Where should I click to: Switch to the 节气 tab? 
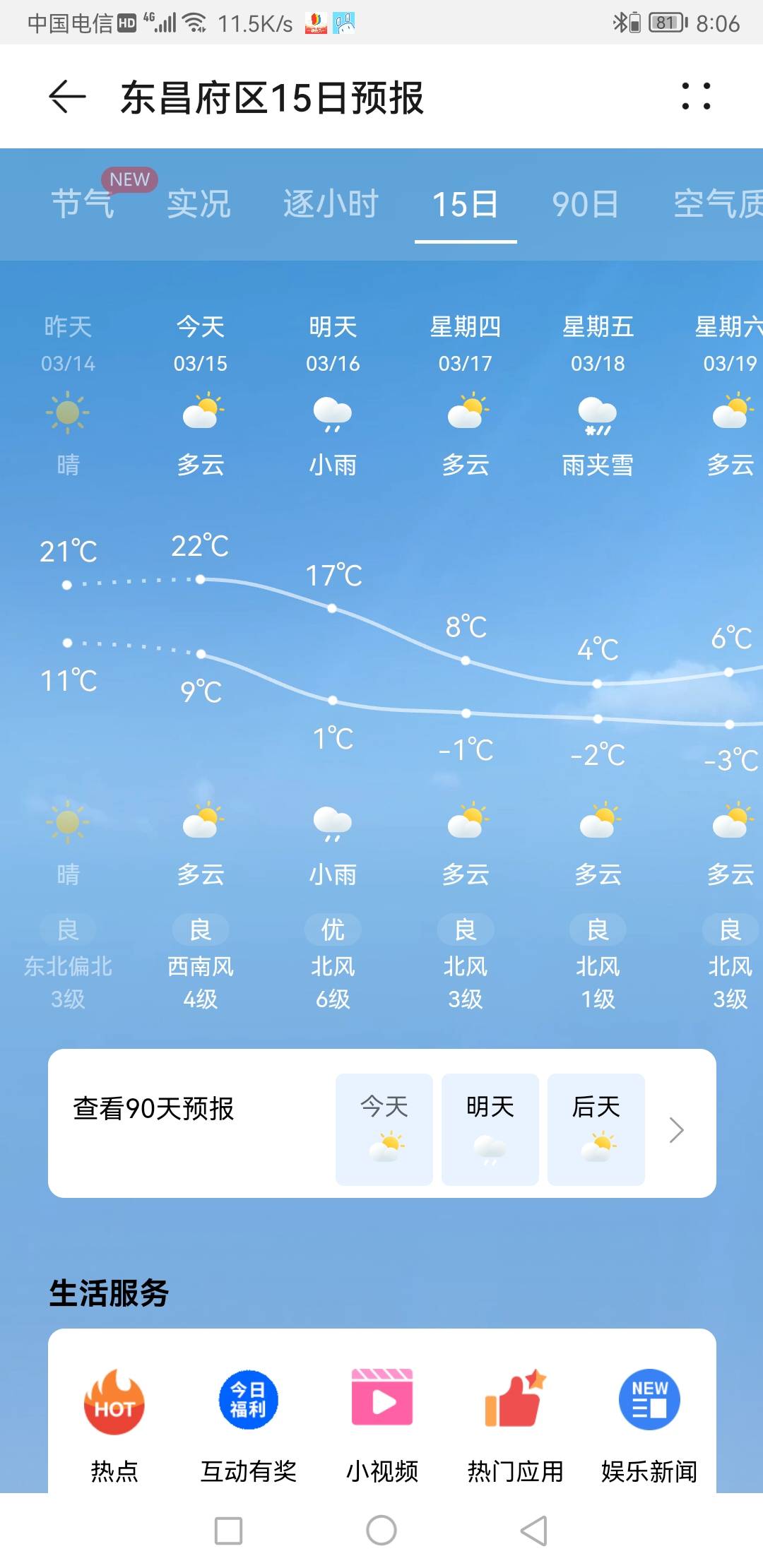coord(83,204)
